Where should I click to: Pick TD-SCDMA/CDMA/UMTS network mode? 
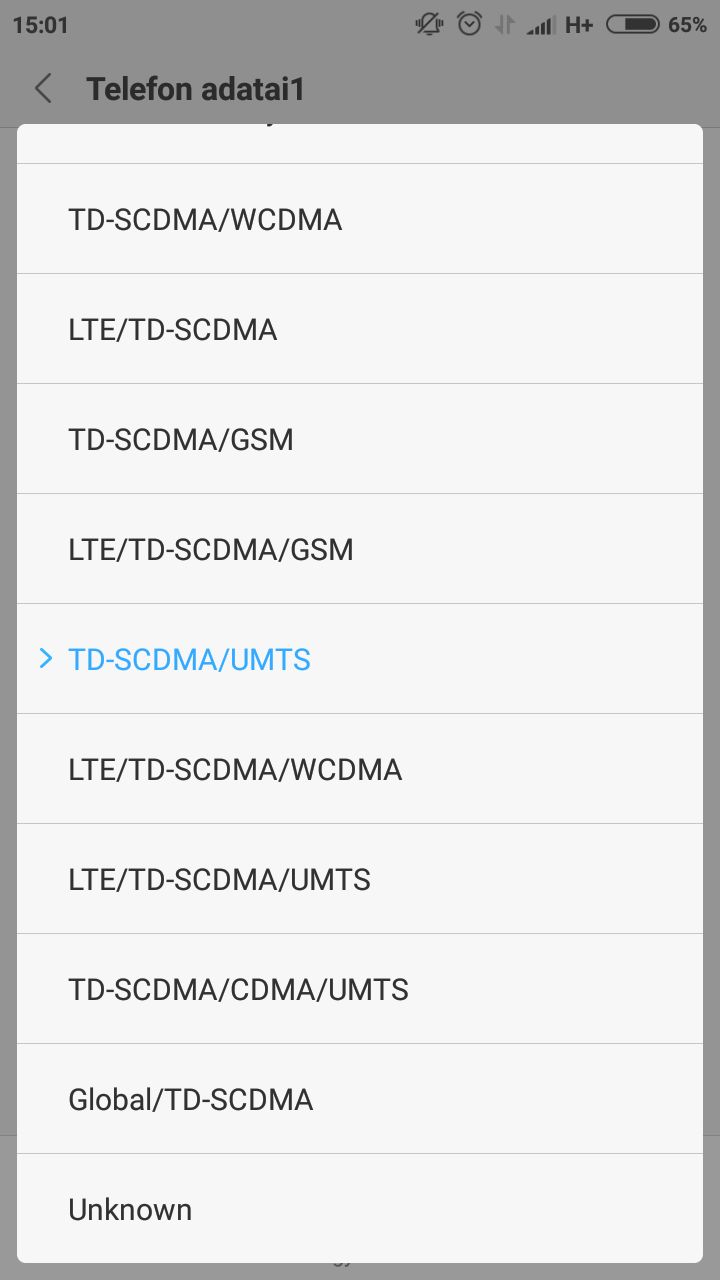click(360, 989)
